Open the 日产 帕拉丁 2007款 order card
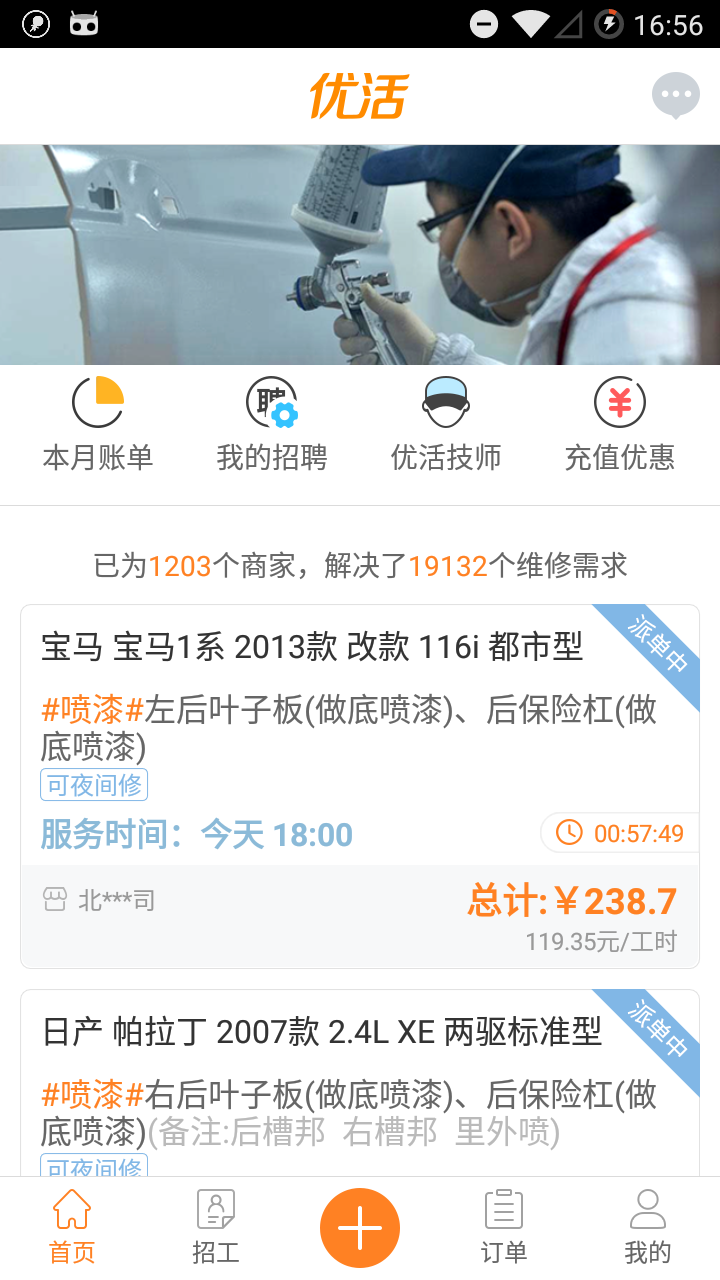Image resolution: width=720 pixels, height=1280 pixels. tap(360, 1082)
